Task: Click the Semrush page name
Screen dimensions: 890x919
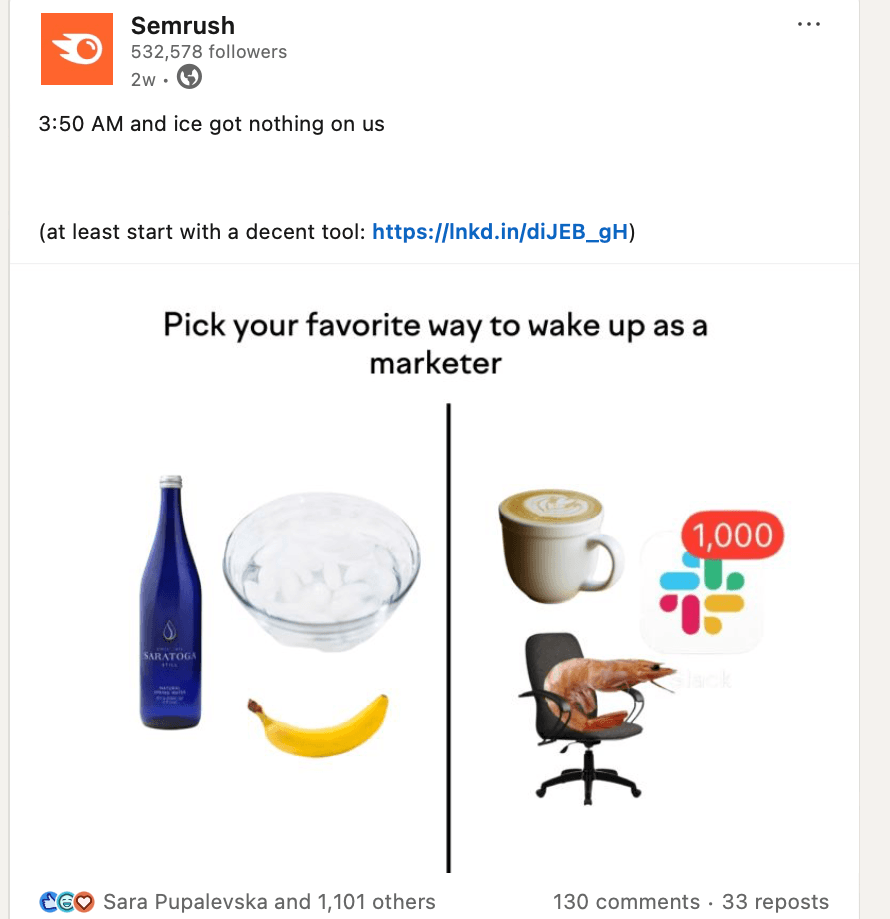Action: [x=182, y=25]
